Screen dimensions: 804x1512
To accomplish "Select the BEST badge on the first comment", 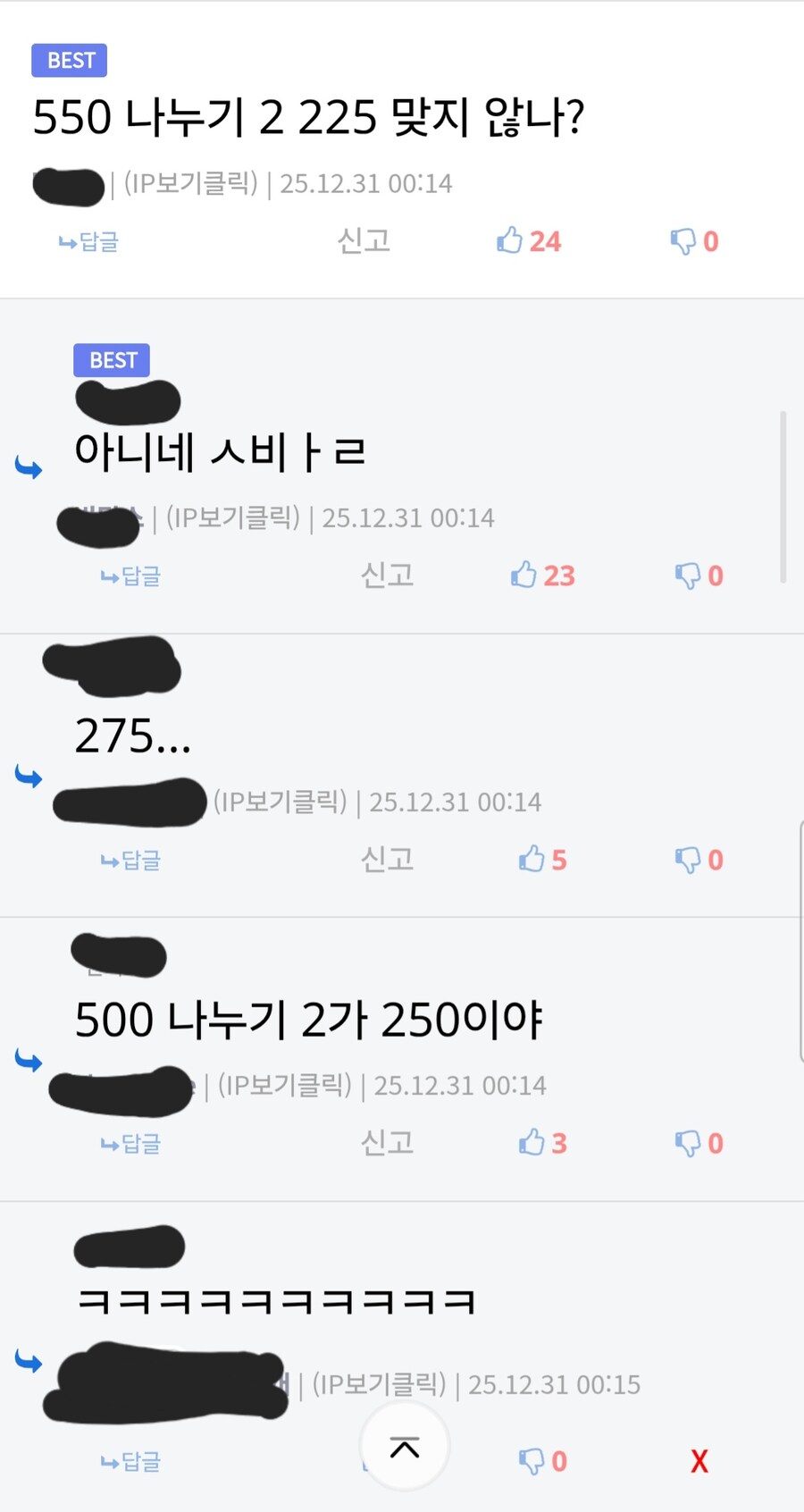I will point(111,359).
